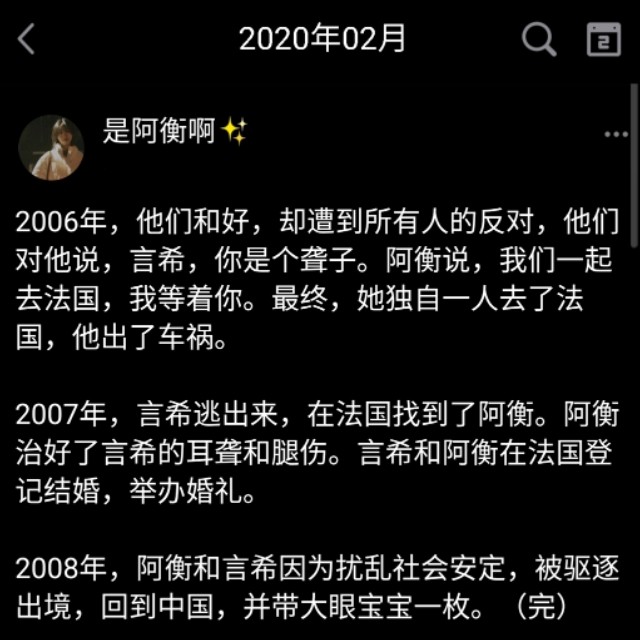Open the post's three-dot options menu

[x=615, y=135]
